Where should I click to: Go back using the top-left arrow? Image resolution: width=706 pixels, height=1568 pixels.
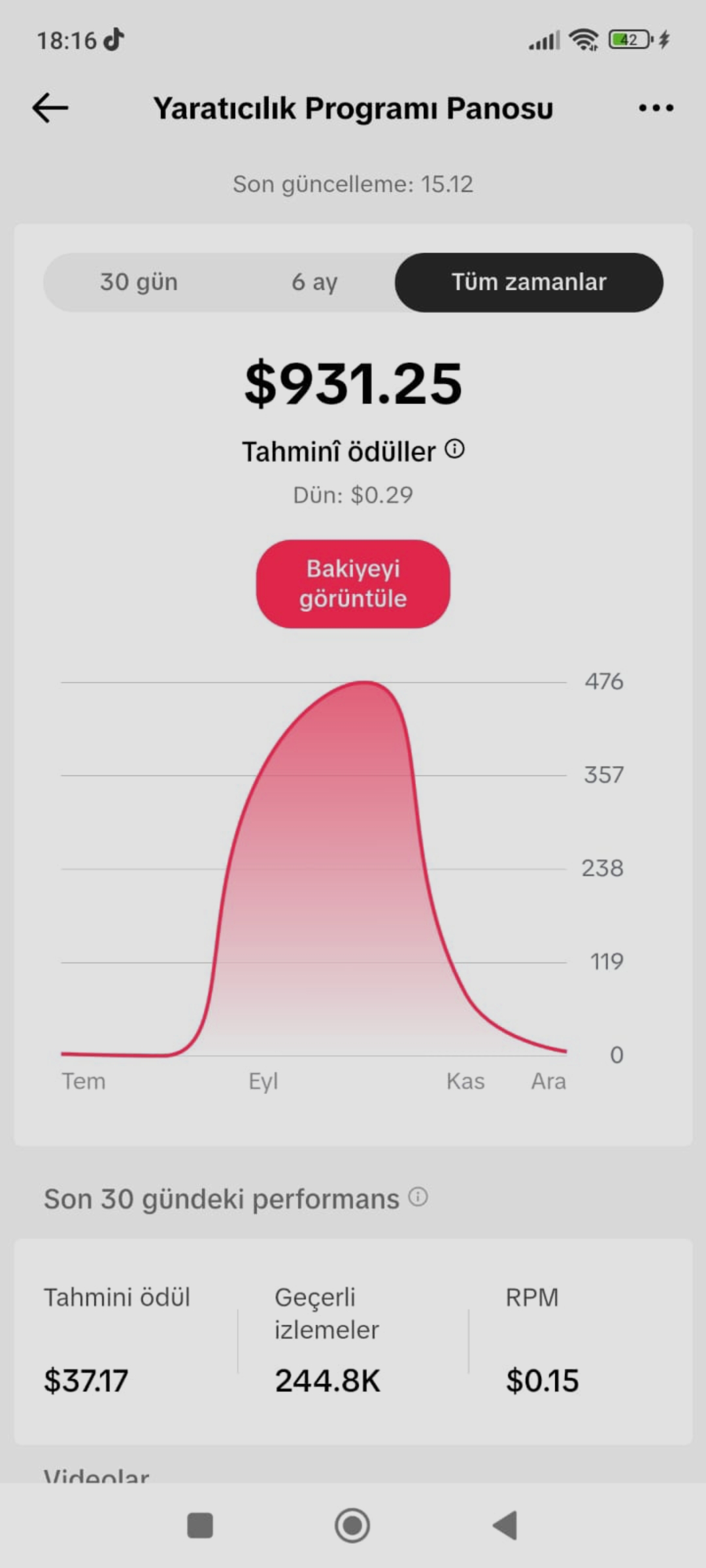point(50,108)
